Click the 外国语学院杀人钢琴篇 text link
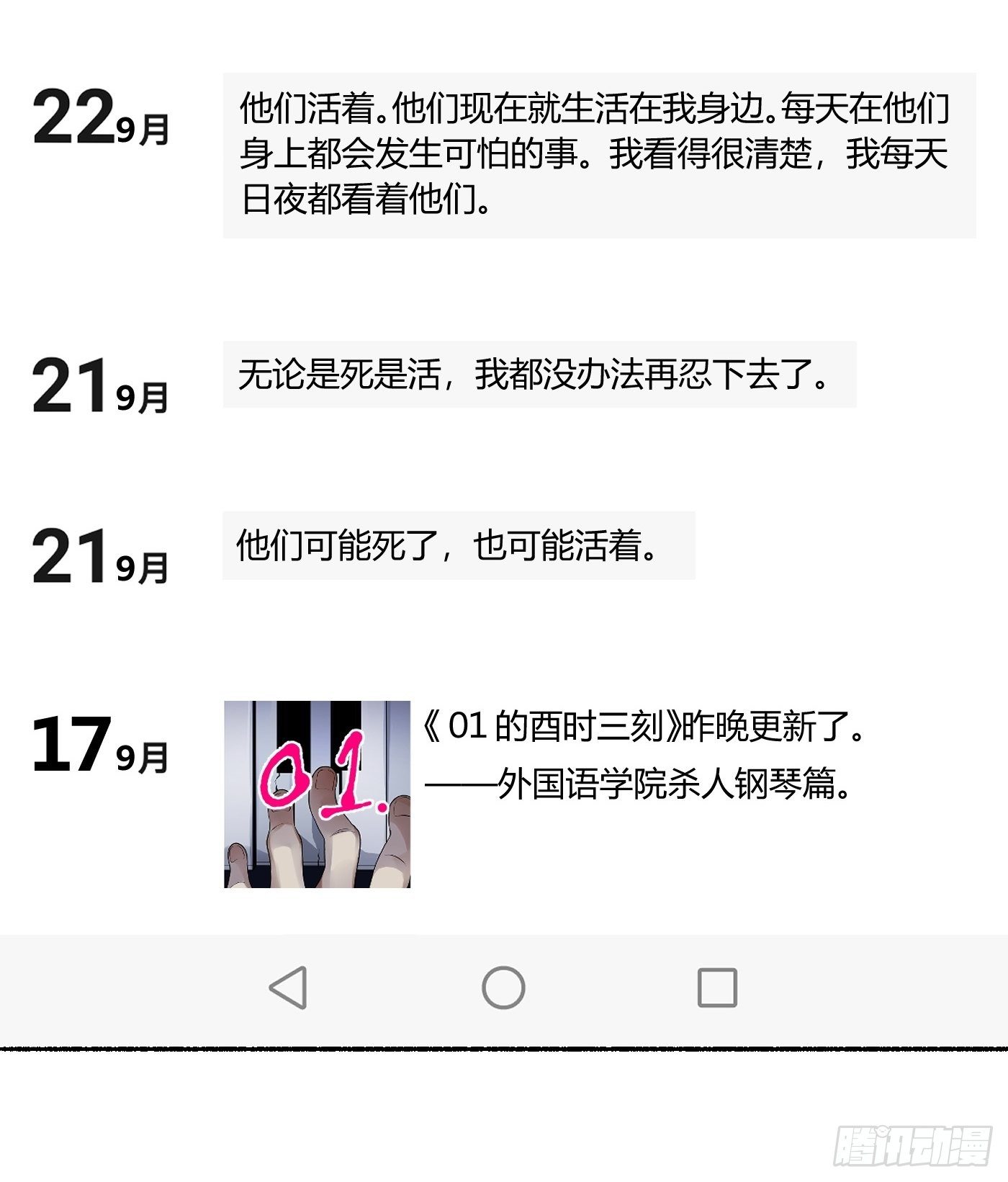 [x=670, y=789]
